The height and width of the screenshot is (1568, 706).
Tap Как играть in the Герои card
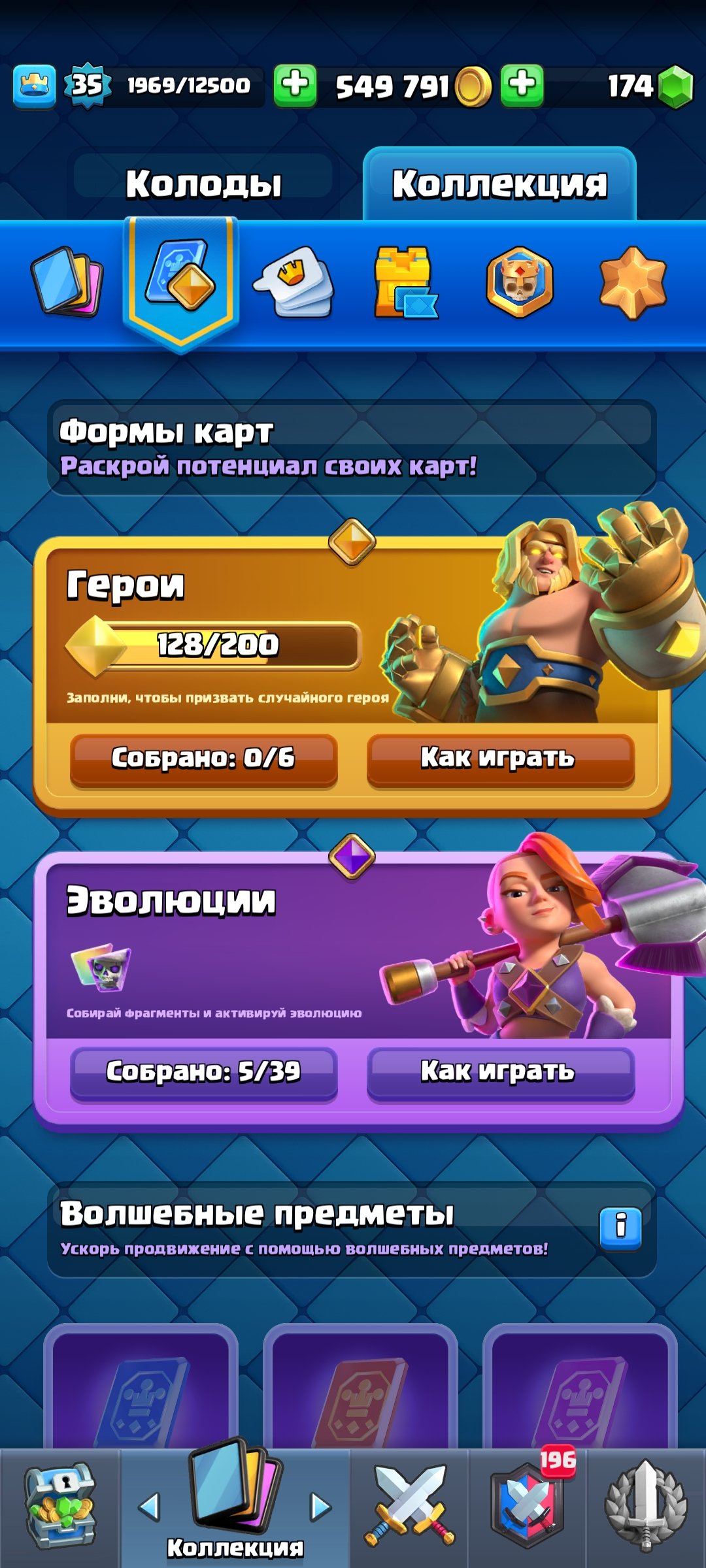[x=500, y=759]
